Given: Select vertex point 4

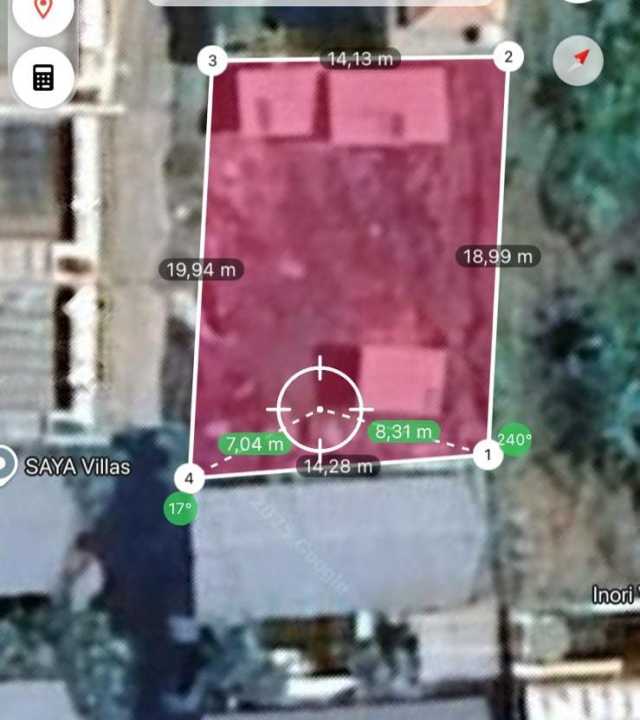Looking at the screenshot, I should 190,478.
